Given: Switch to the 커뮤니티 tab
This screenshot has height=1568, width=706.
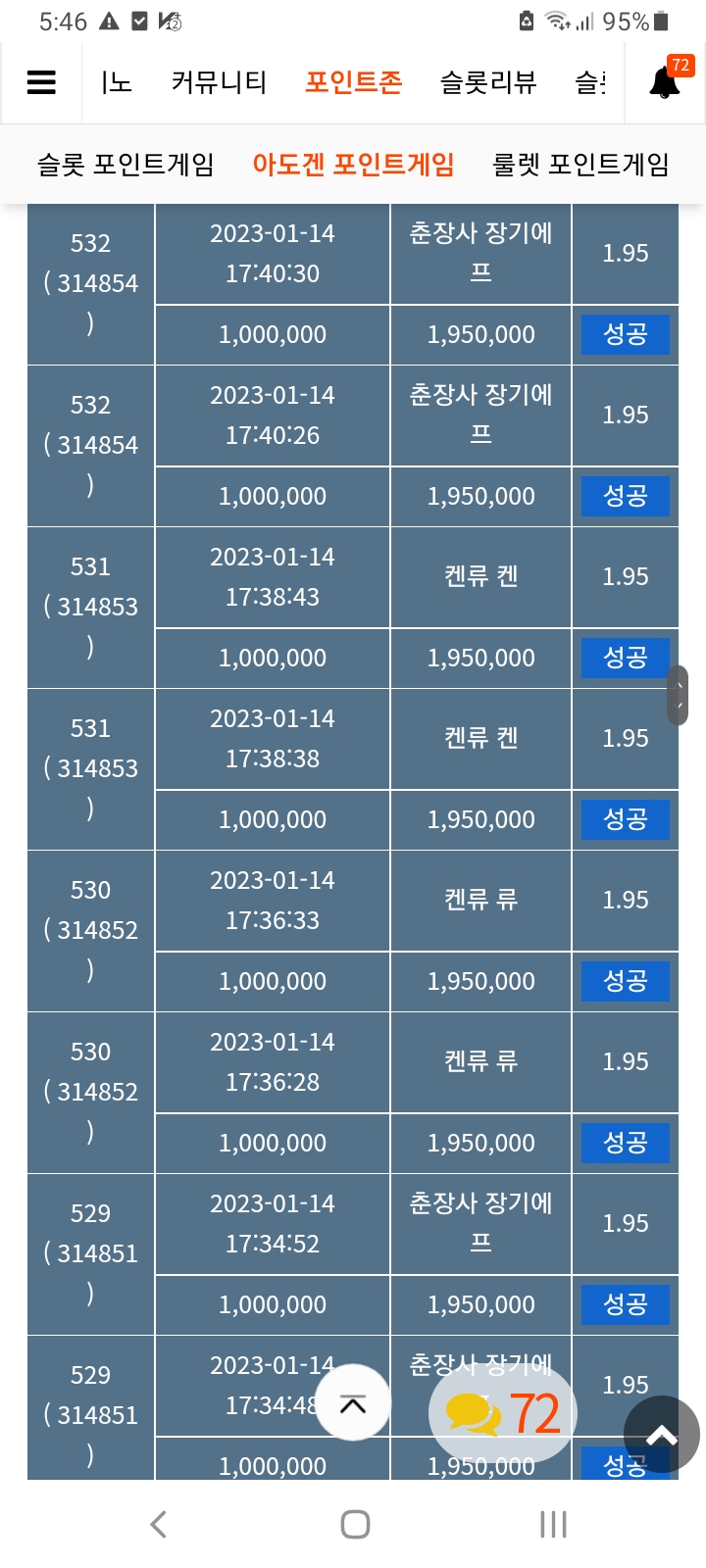Looking at the screenshot, I should [219, 82].
